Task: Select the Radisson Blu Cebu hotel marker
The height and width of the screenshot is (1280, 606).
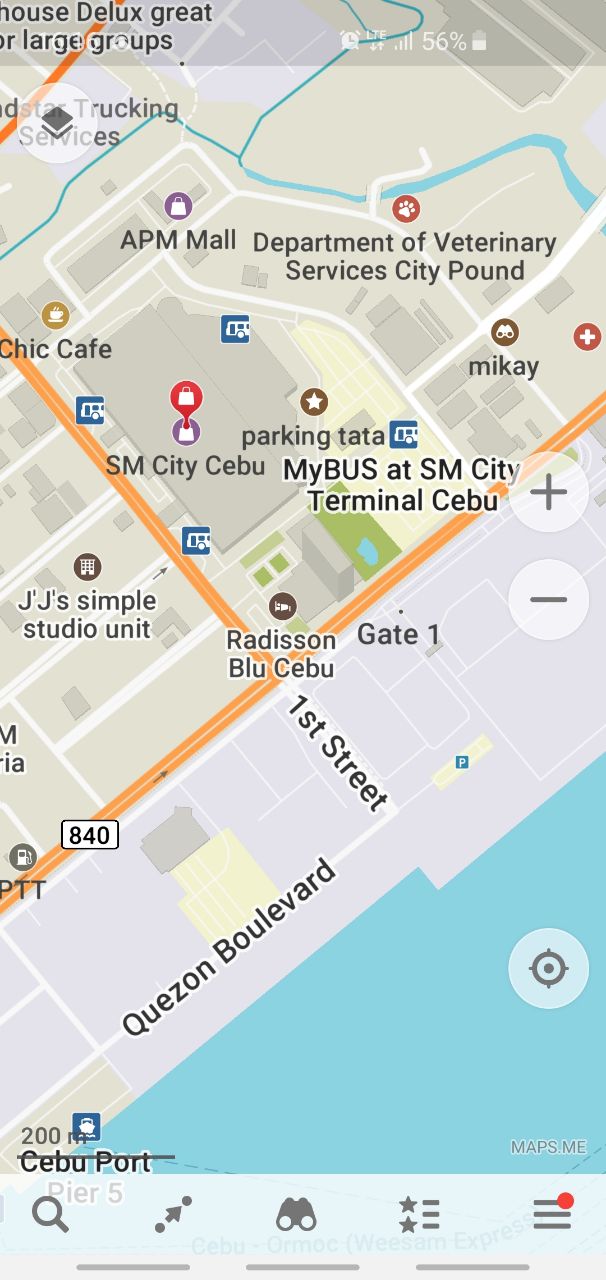Action: click(x=283, y=605)
